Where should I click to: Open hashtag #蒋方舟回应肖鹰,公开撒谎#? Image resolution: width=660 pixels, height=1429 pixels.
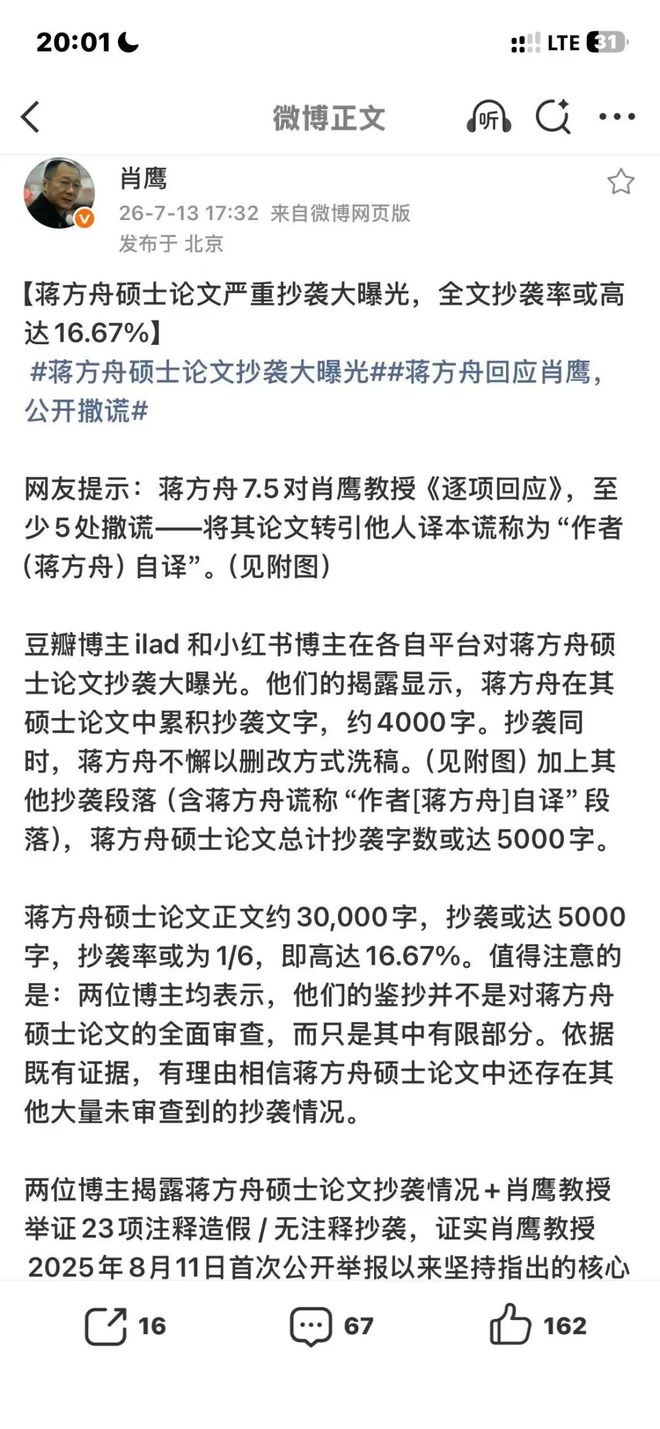pos(317,392)
